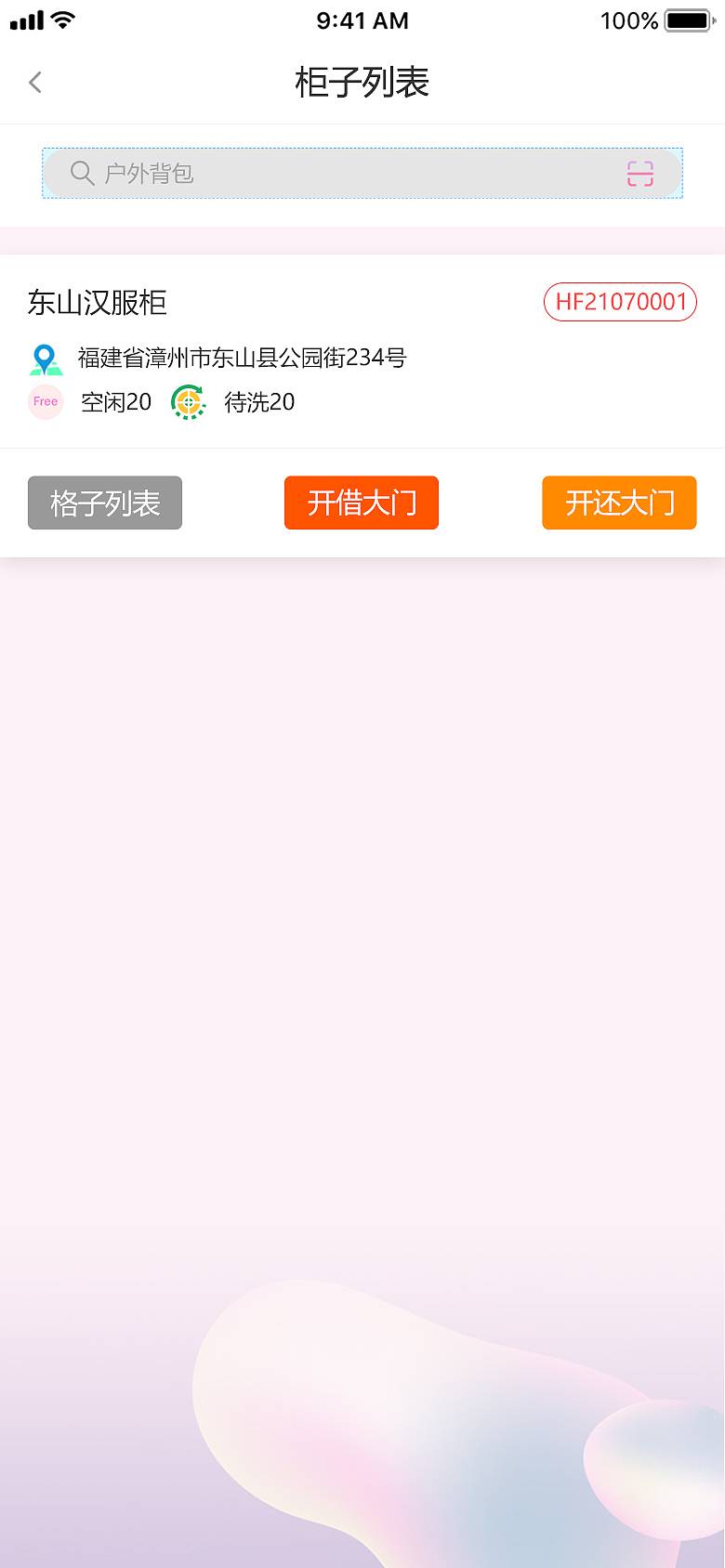Viewport: 725px width, 1568px height.
Task: Tap the green wash-cycle icon beside 待洗20
Action: (x=188, y=401)
